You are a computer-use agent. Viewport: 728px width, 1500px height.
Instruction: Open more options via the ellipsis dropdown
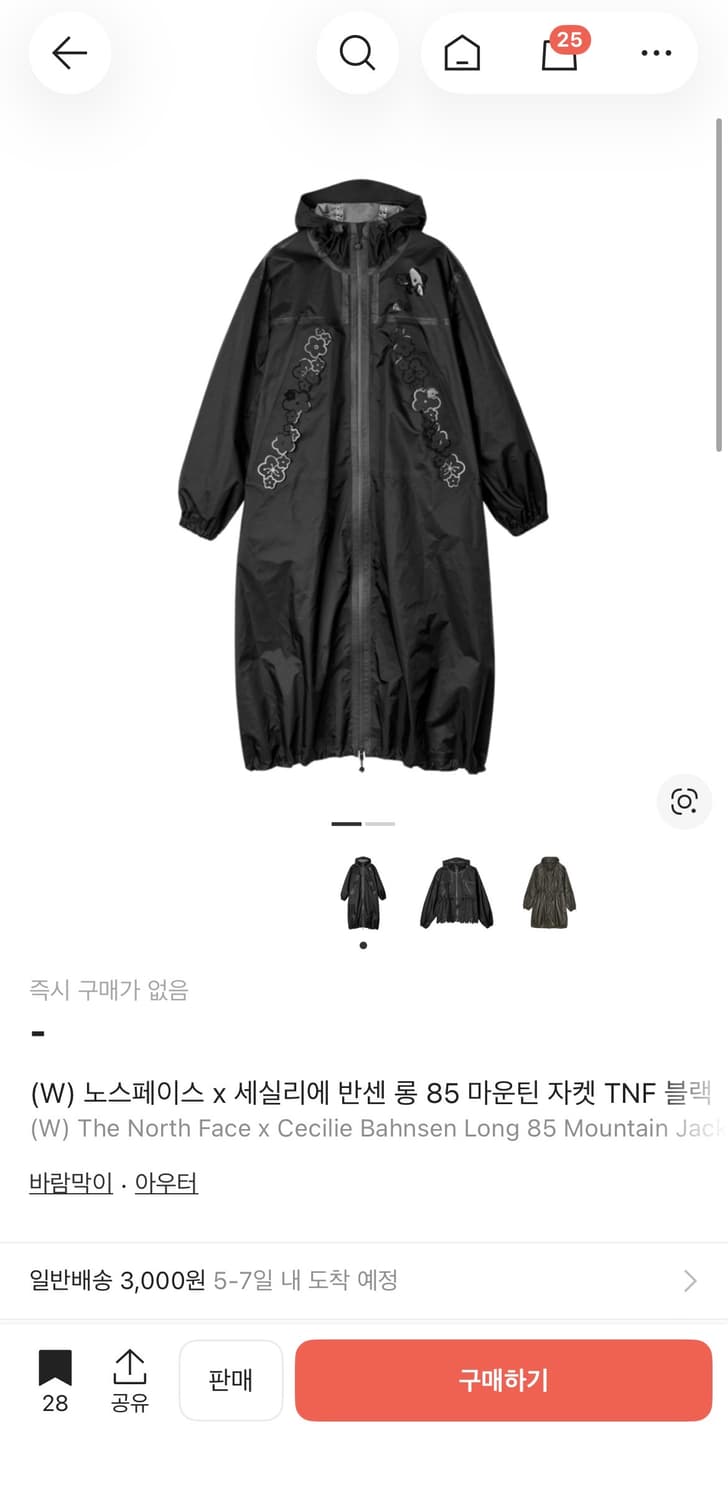[x=655, y=53]
